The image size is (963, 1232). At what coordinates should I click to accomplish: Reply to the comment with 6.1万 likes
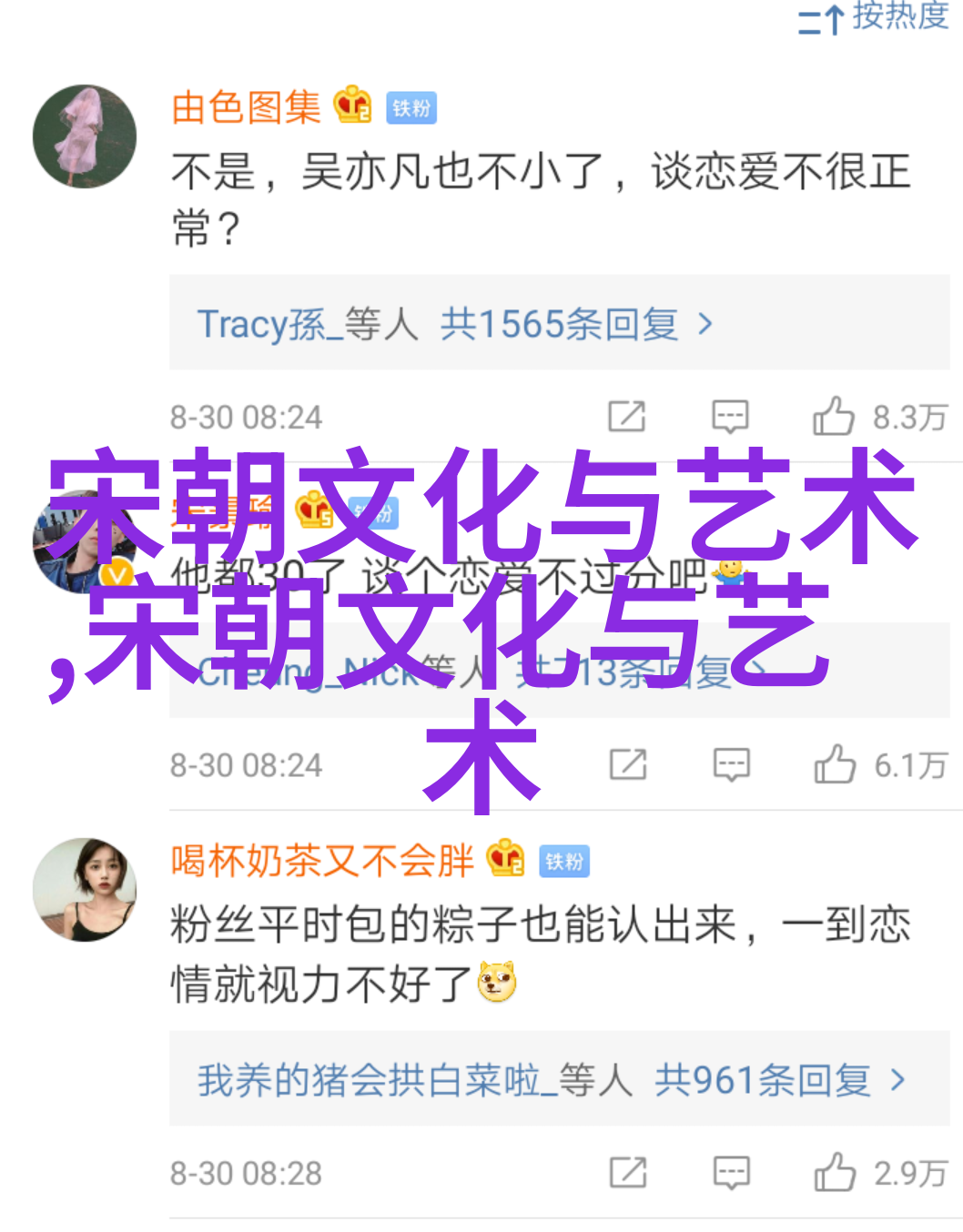pos(731,765)
